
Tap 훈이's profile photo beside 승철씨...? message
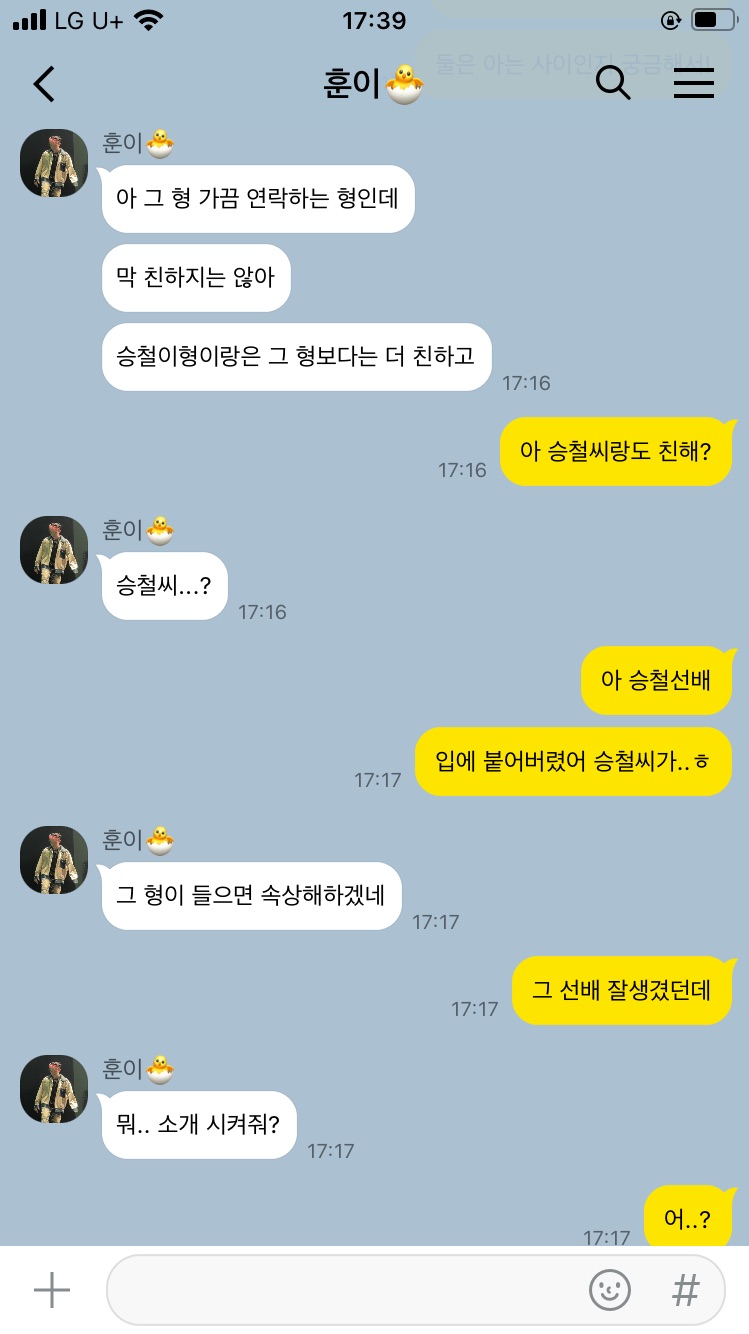(x=53, y=550)
